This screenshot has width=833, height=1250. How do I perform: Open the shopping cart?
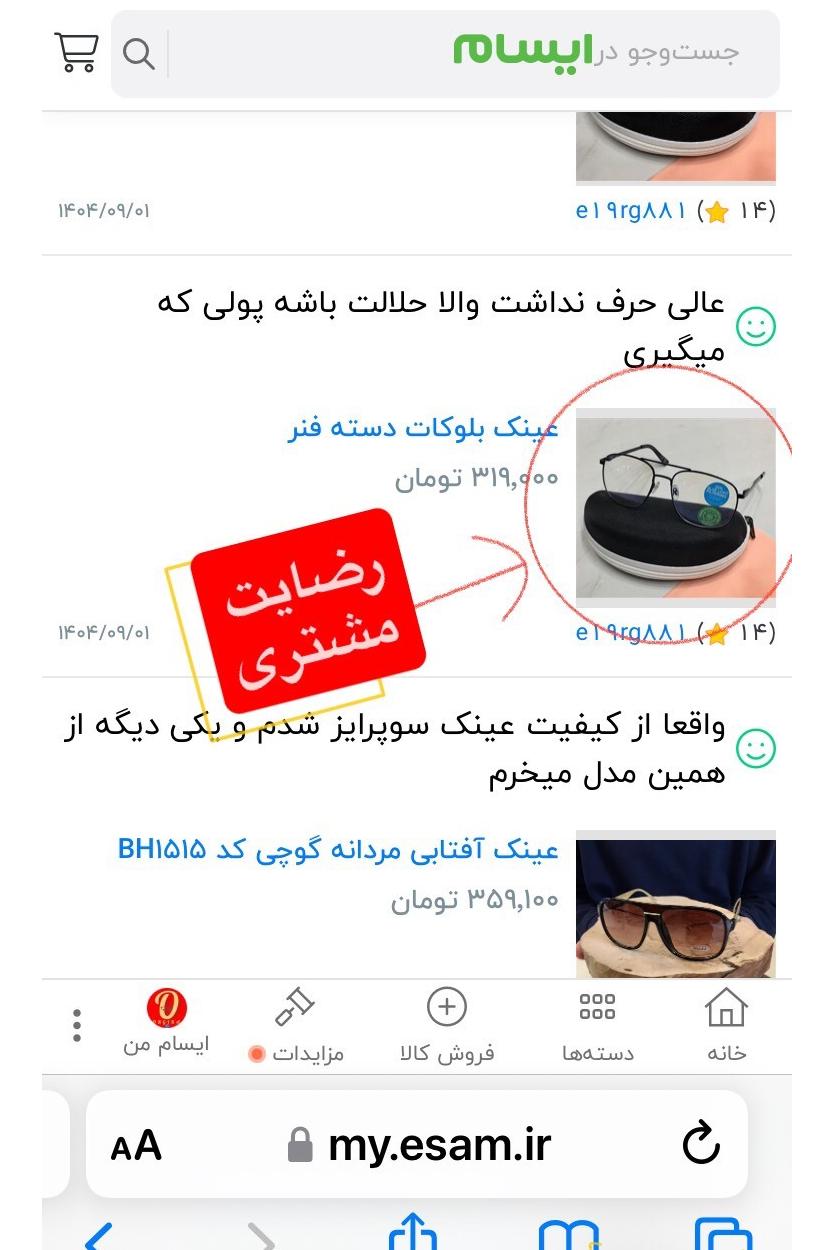[76, 52]
